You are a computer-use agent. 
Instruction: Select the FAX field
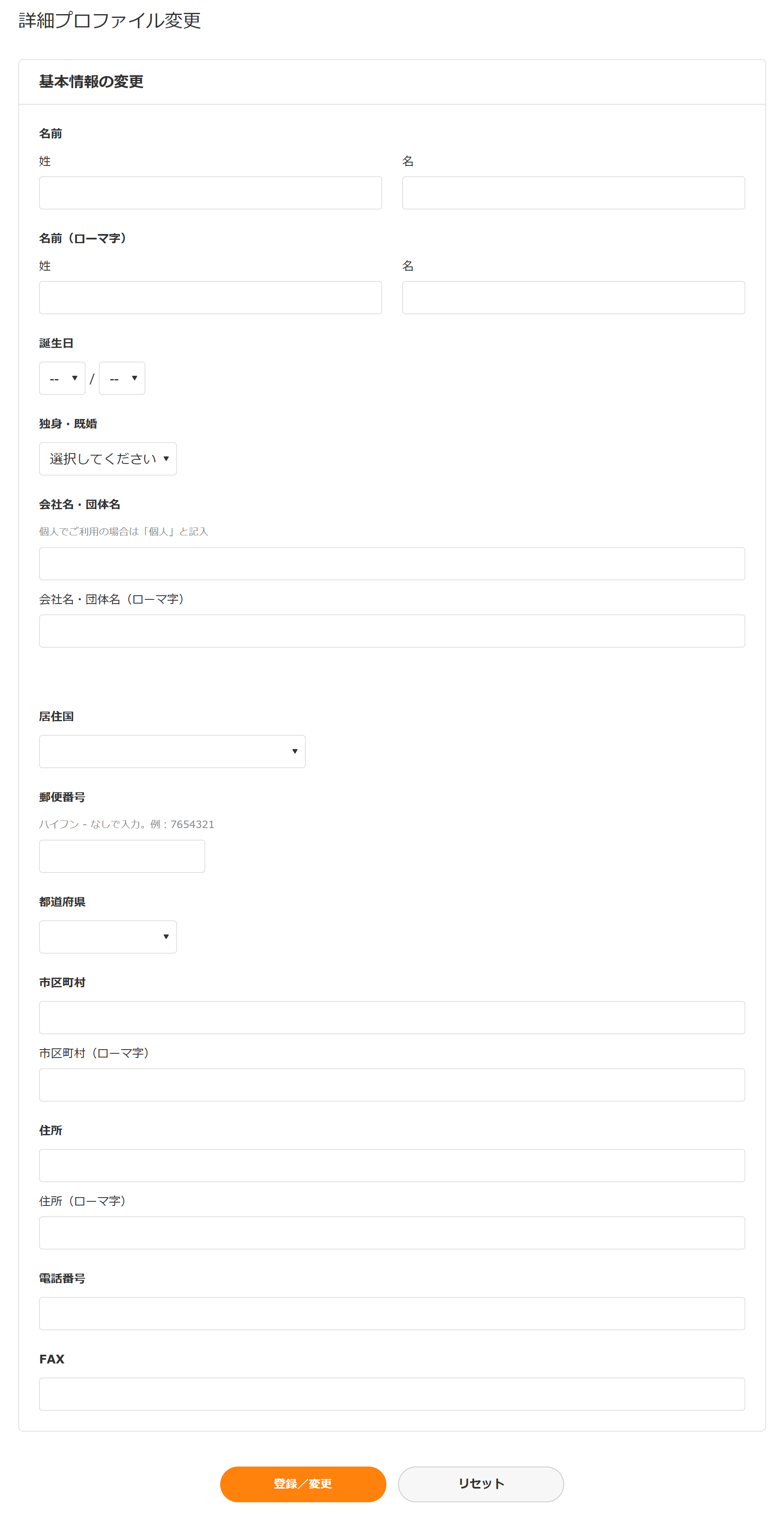point(392,1394)
